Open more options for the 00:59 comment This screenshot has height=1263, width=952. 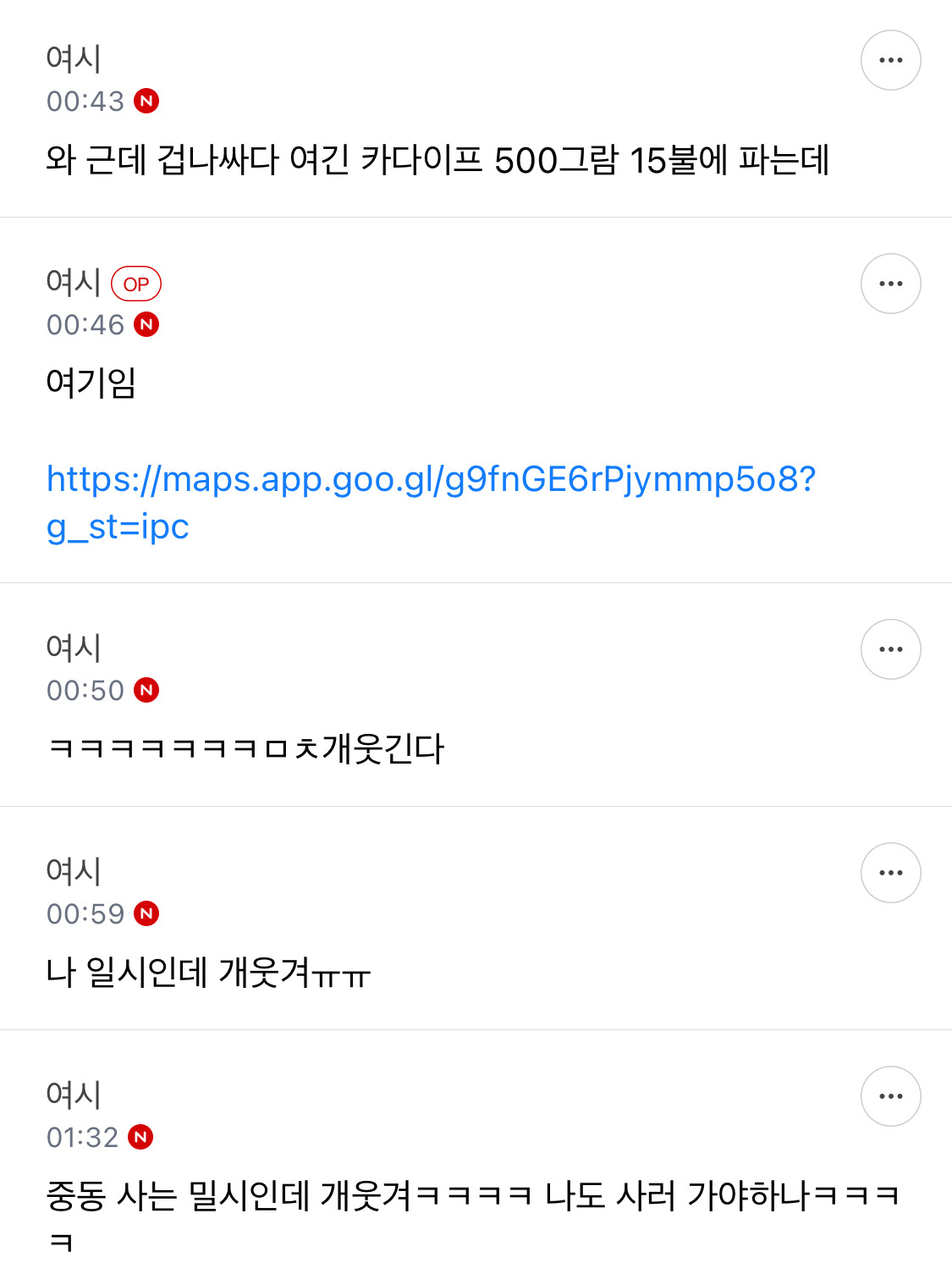pos(890,873)
